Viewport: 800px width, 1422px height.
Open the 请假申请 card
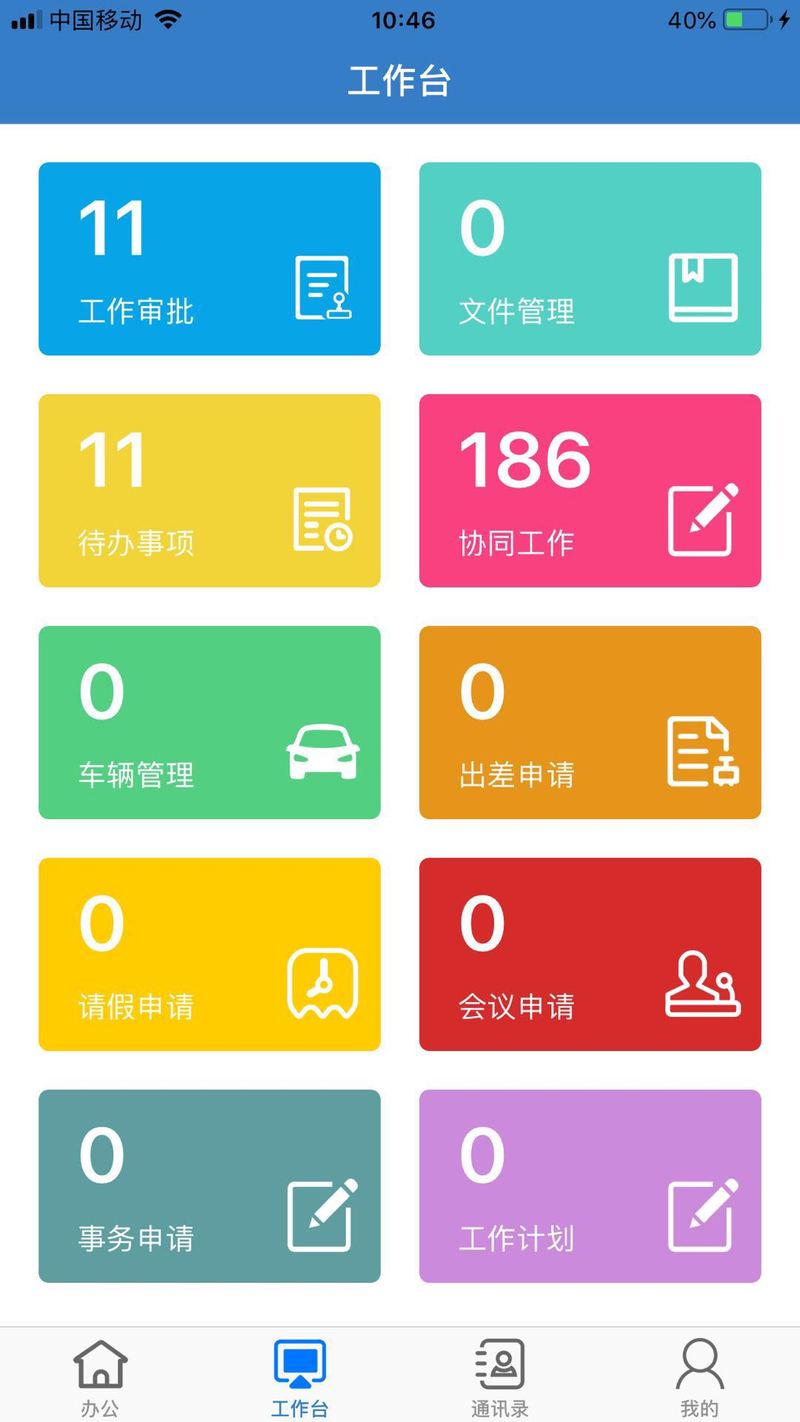click(209, 955)
